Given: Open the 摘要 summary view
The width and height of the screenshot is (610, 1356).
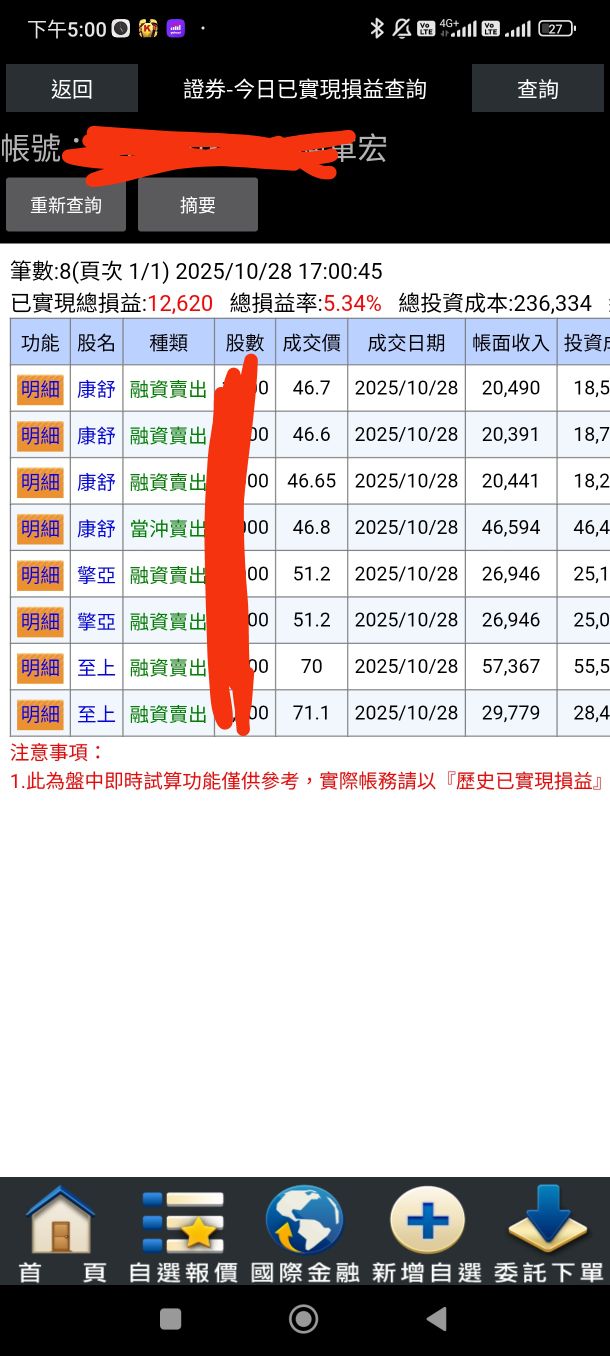Looking at the screenshot, I should tap(198, 205).
